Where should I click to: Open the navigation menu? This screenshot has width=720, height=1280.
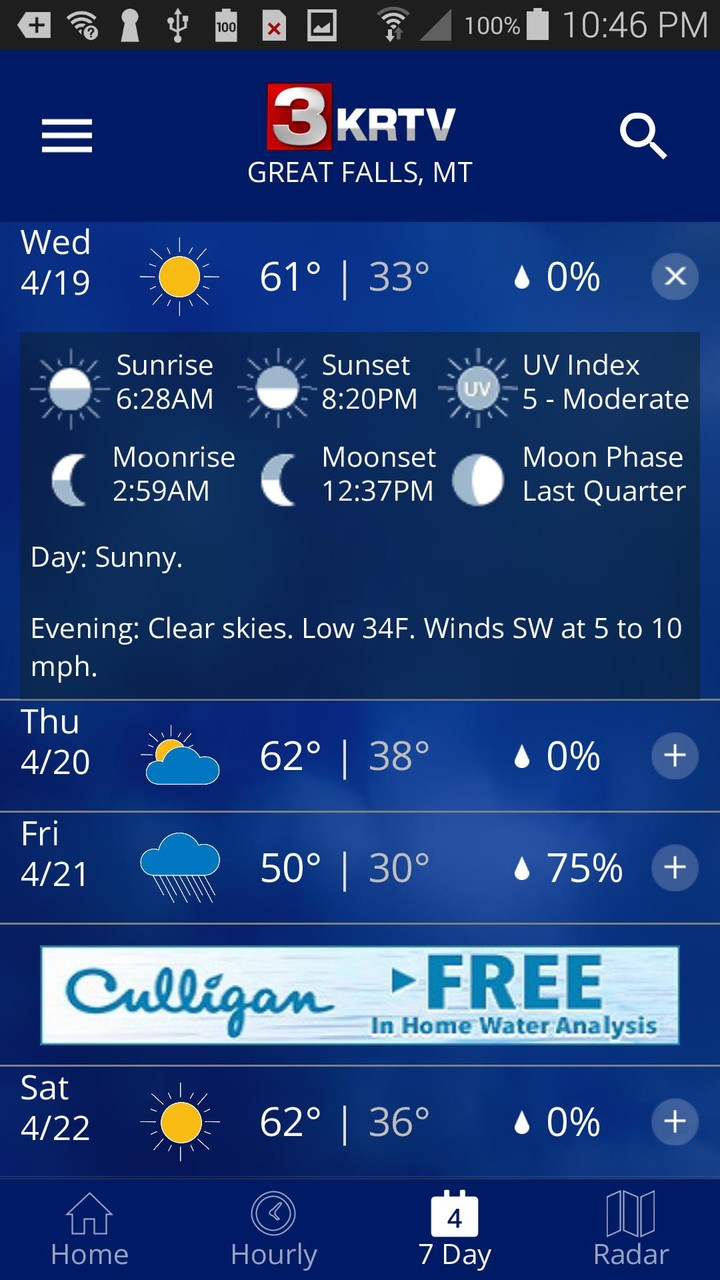(x=66, y=135)
